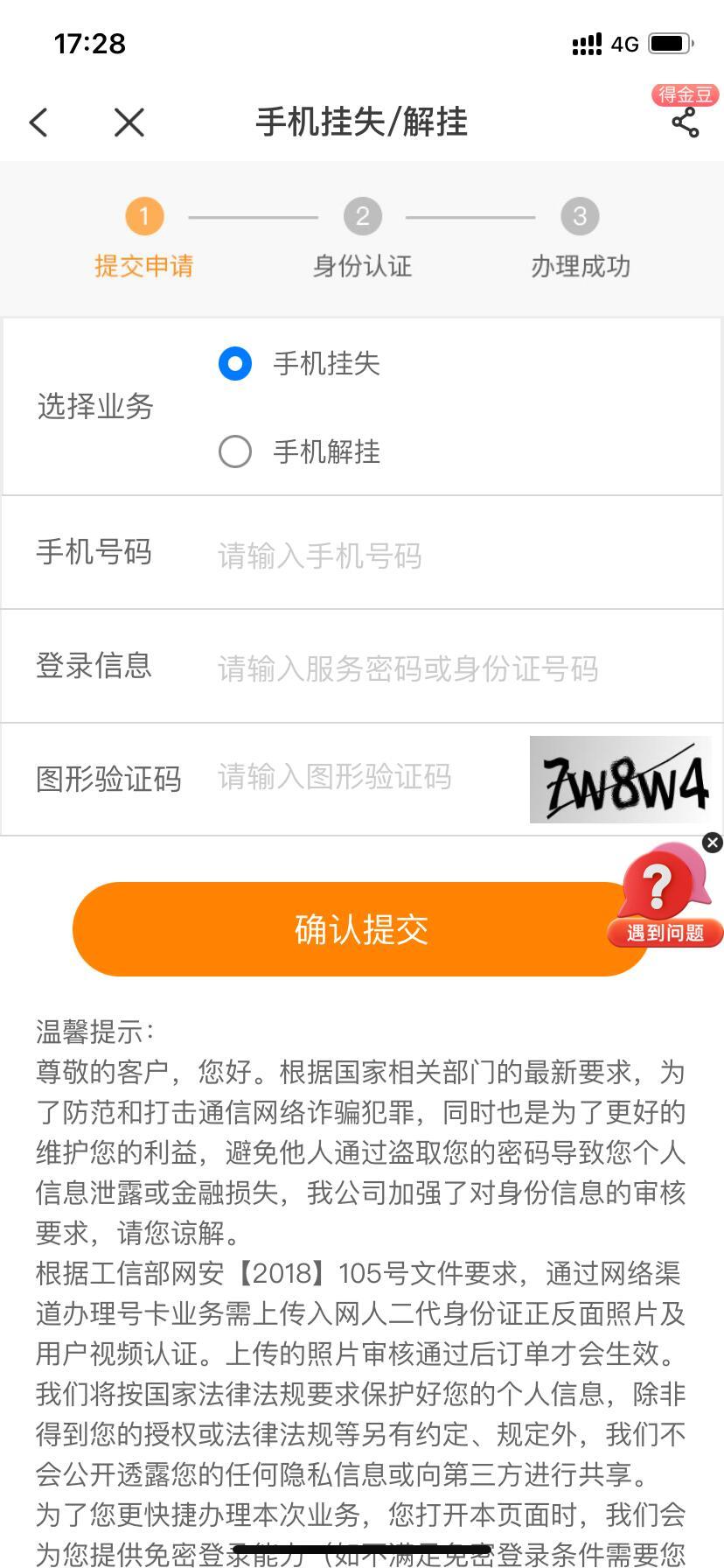Refresh the captcha image 7w8w4
The width and height of the screenshot is (724, 1568).
click(621, 778)
